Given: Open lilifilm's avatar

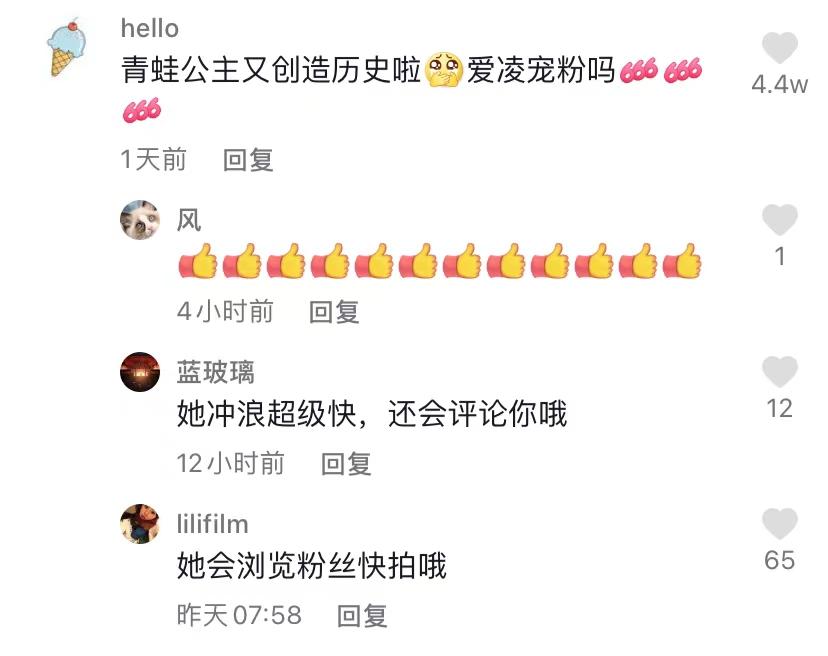Looking at the screenshot, I should (139, 524).
